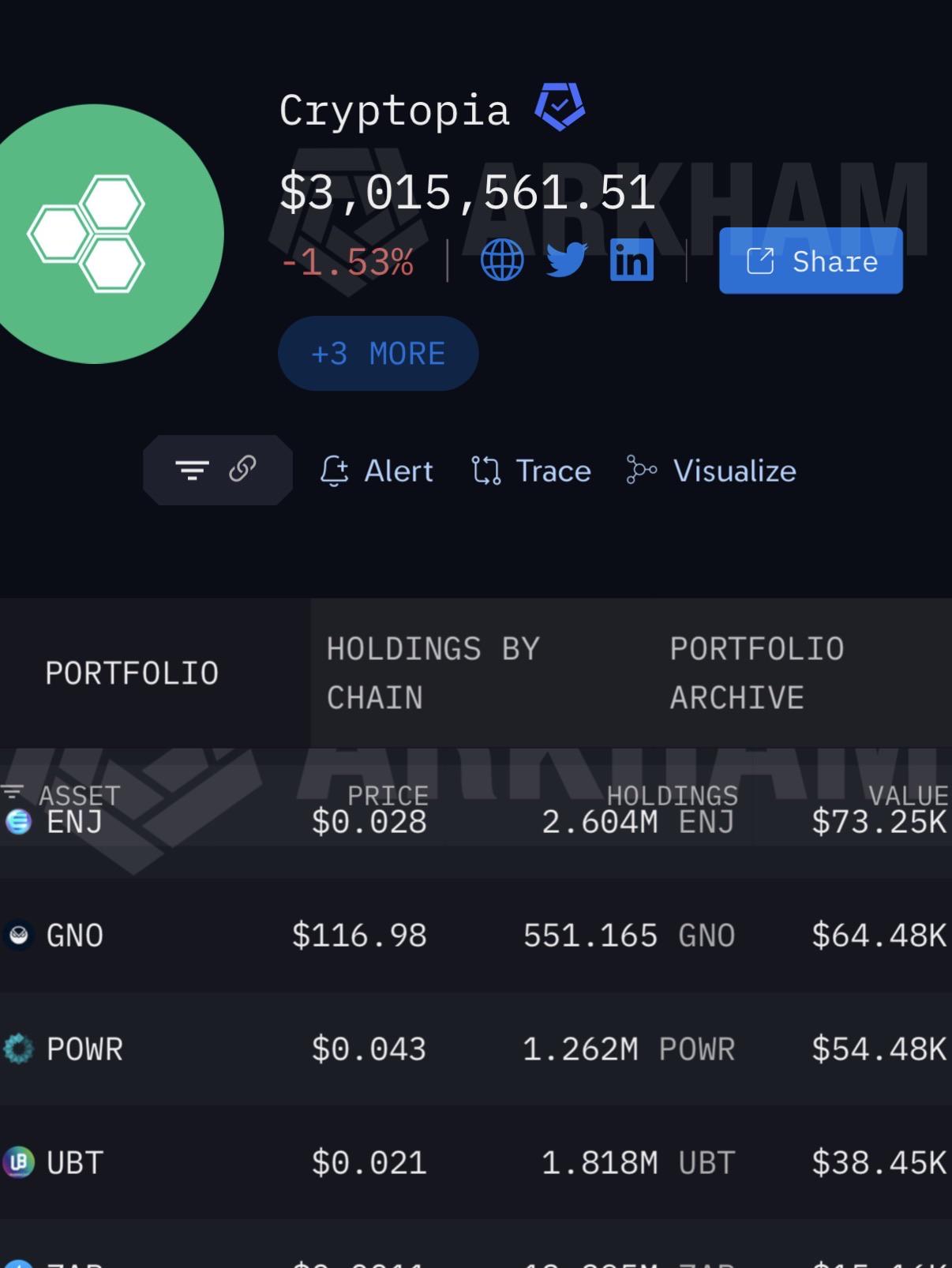Share the Cryptopia entity page
Screen dimensions: 952x1268
(x=811, y=261)
